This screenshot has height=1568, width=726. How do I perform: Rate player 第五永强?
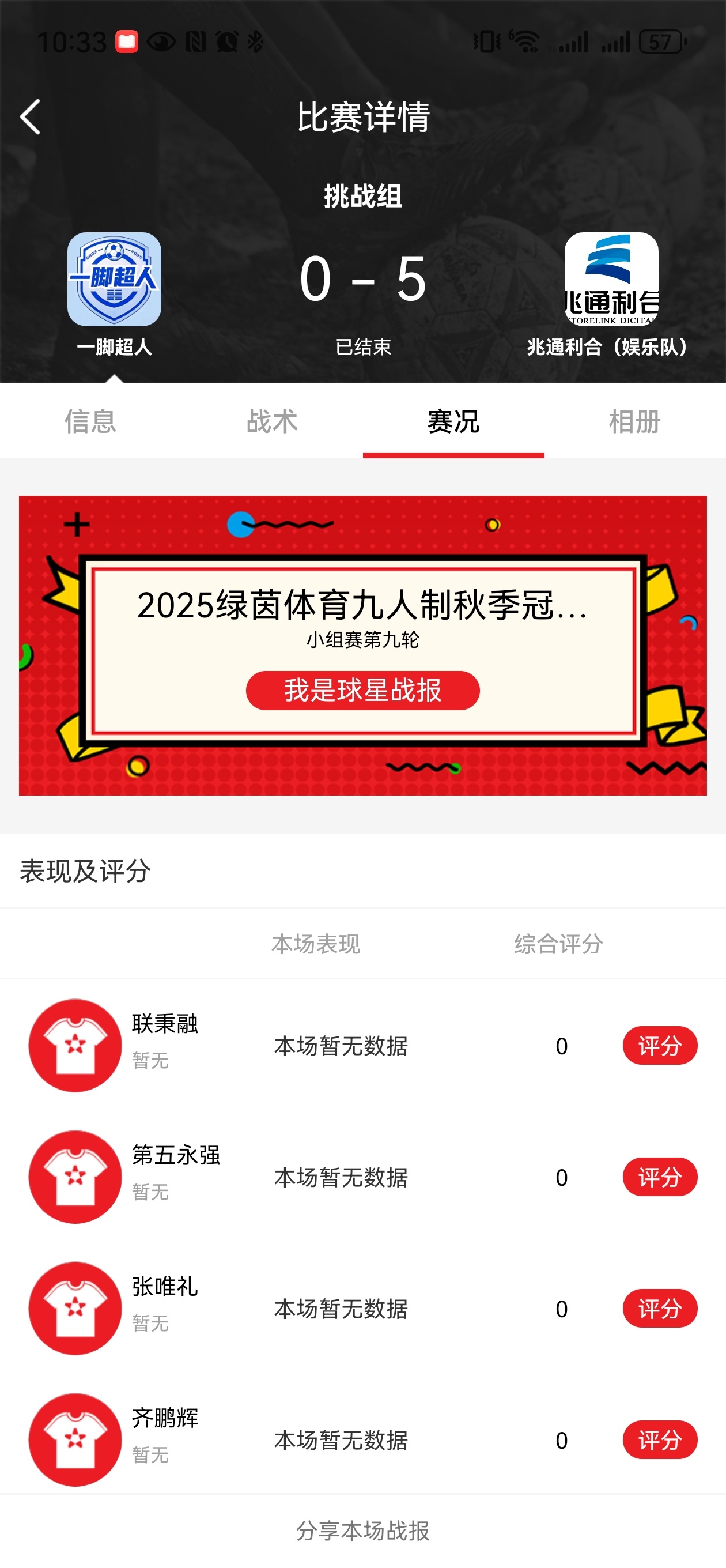(659, 1177)
